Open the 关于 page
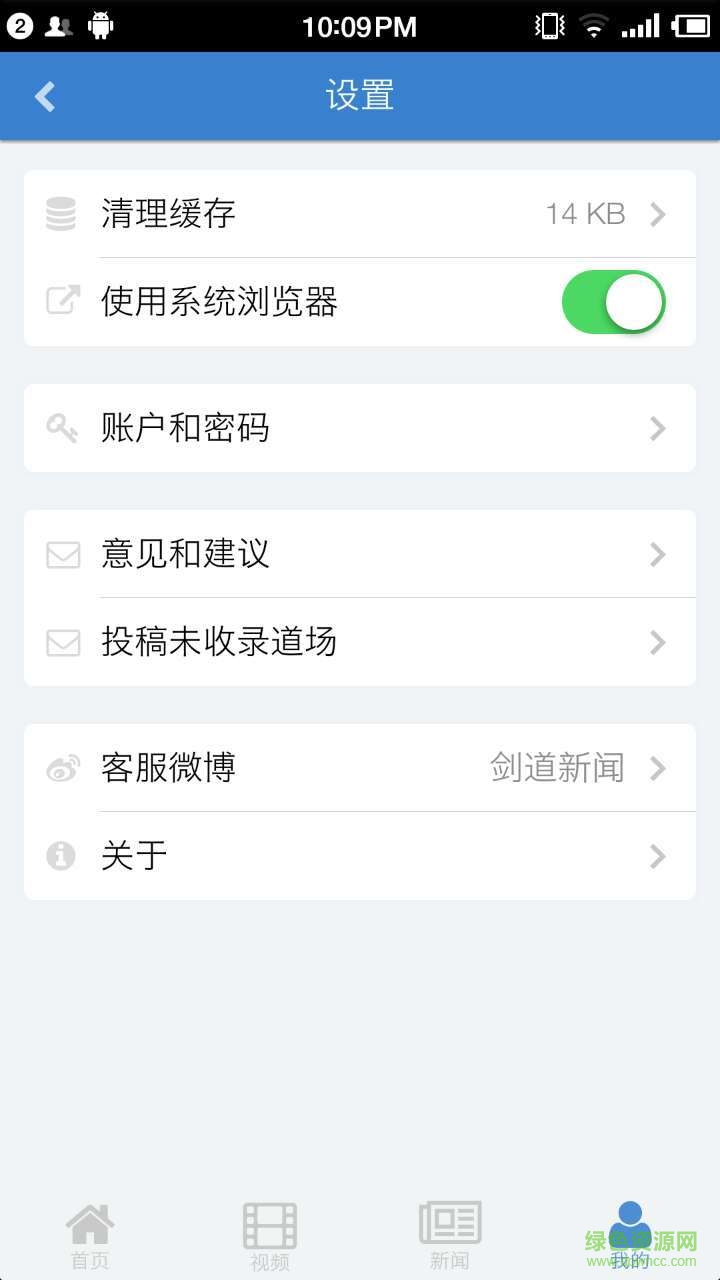 point(360,856)
